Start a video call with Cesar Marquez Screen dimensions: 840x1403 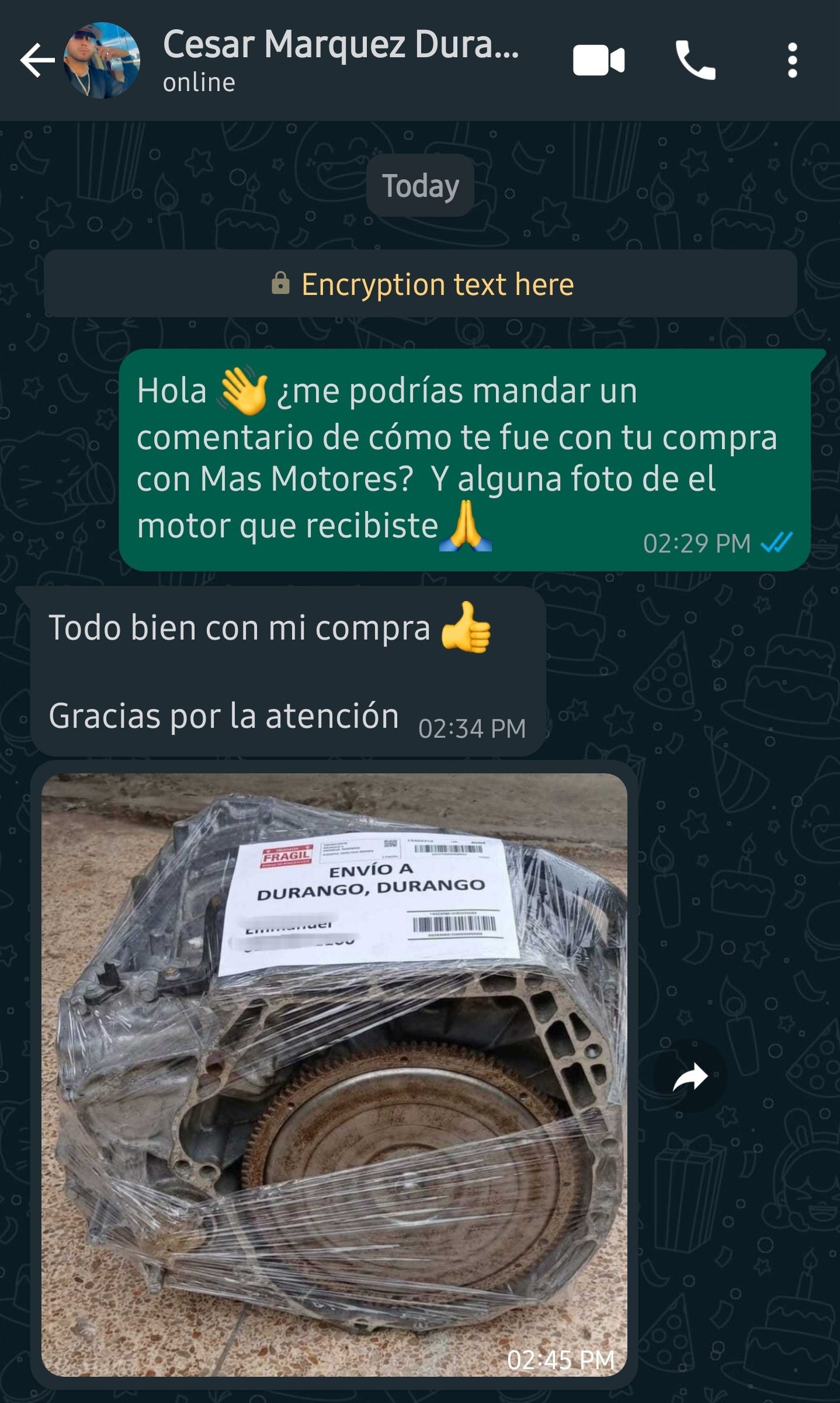tap(598, 58)
